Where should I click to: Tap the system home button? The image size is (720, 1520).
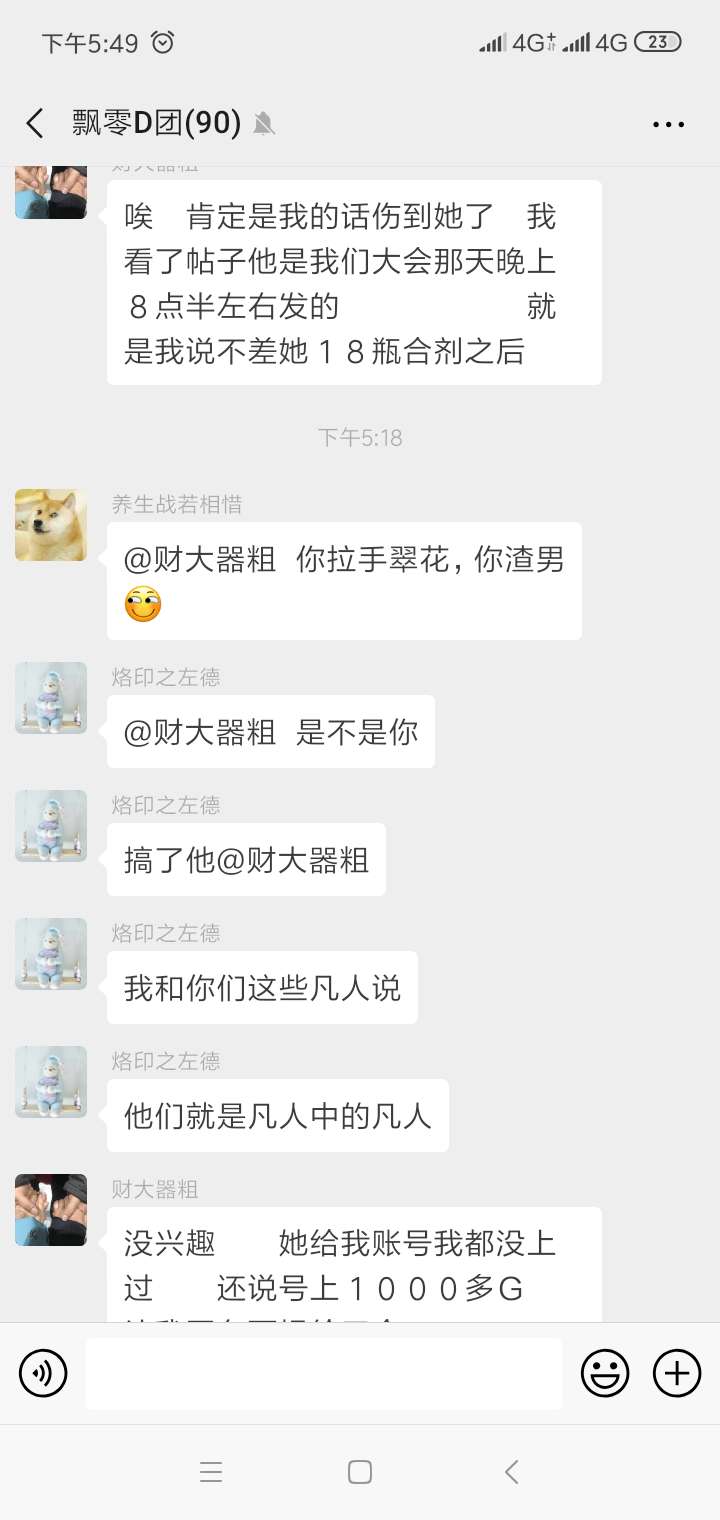click(360, 1472)
